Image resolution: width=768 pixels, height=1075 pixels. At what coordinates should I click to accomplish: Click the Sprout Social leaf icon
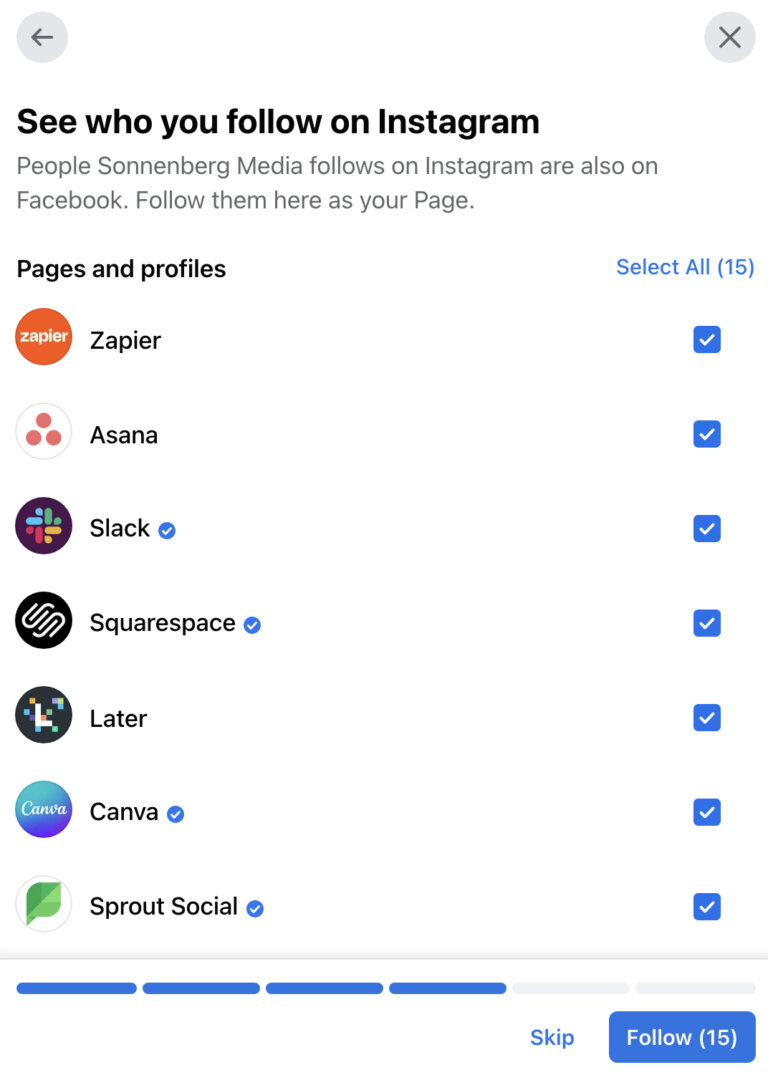(43, 905)
